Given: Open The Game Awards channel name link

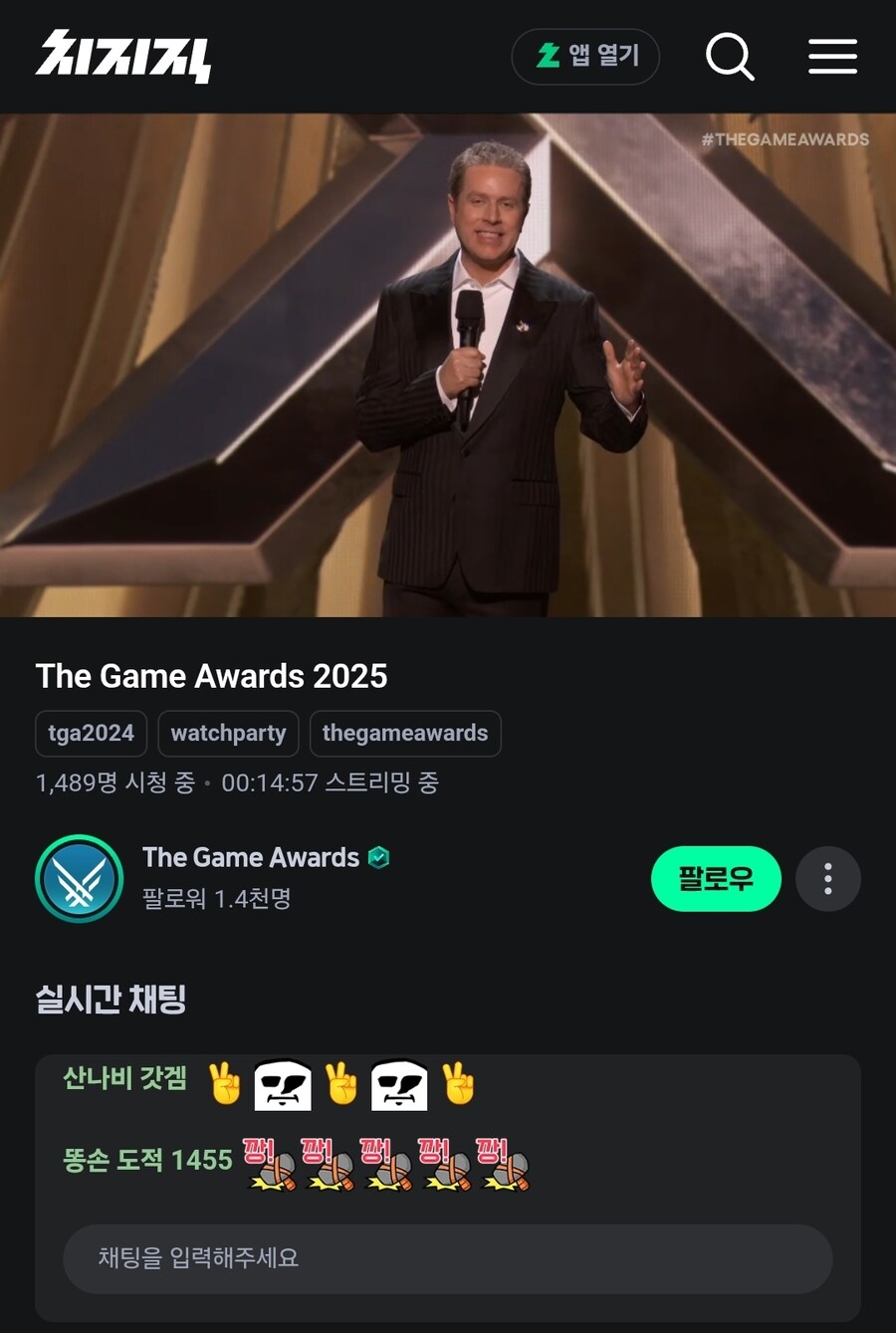Looking at the screenshot, I should pyautogui.click(x=249, y=856).
